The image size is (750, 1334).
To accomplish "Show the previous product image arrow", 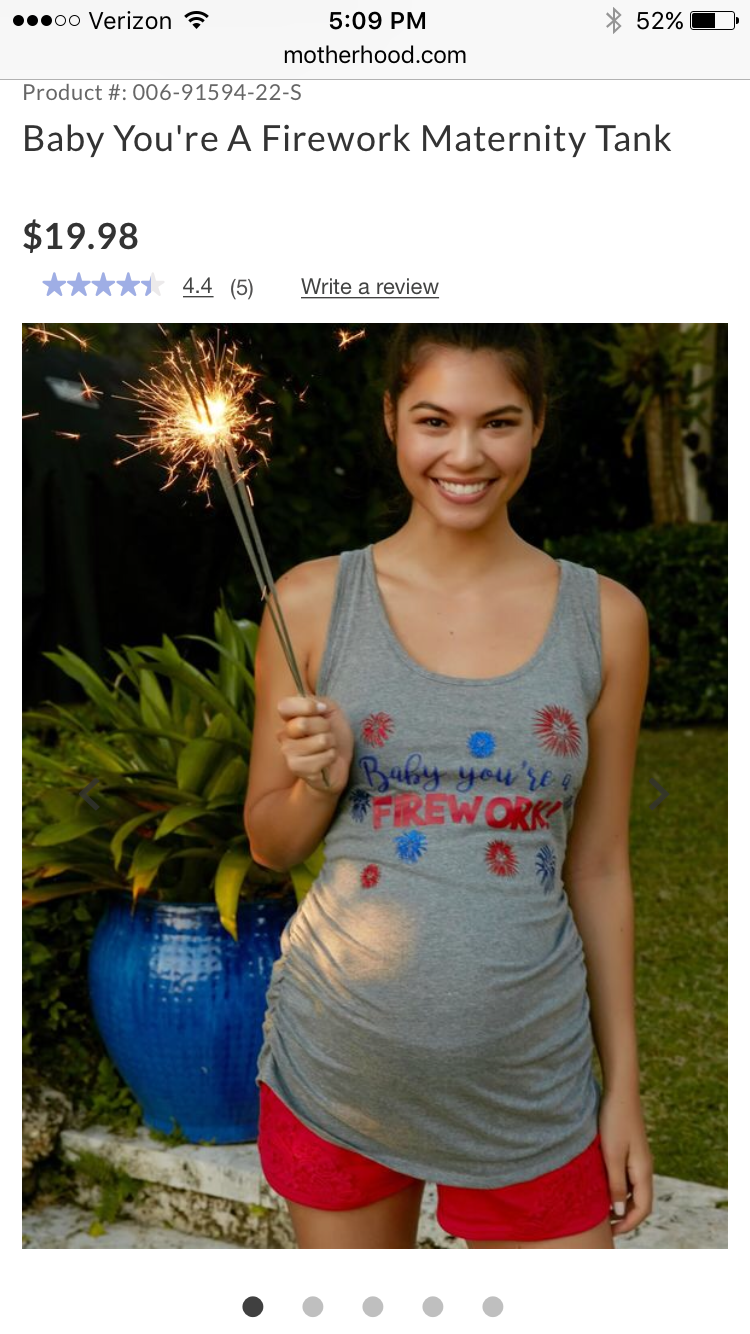I will click(x=89, y=795).
